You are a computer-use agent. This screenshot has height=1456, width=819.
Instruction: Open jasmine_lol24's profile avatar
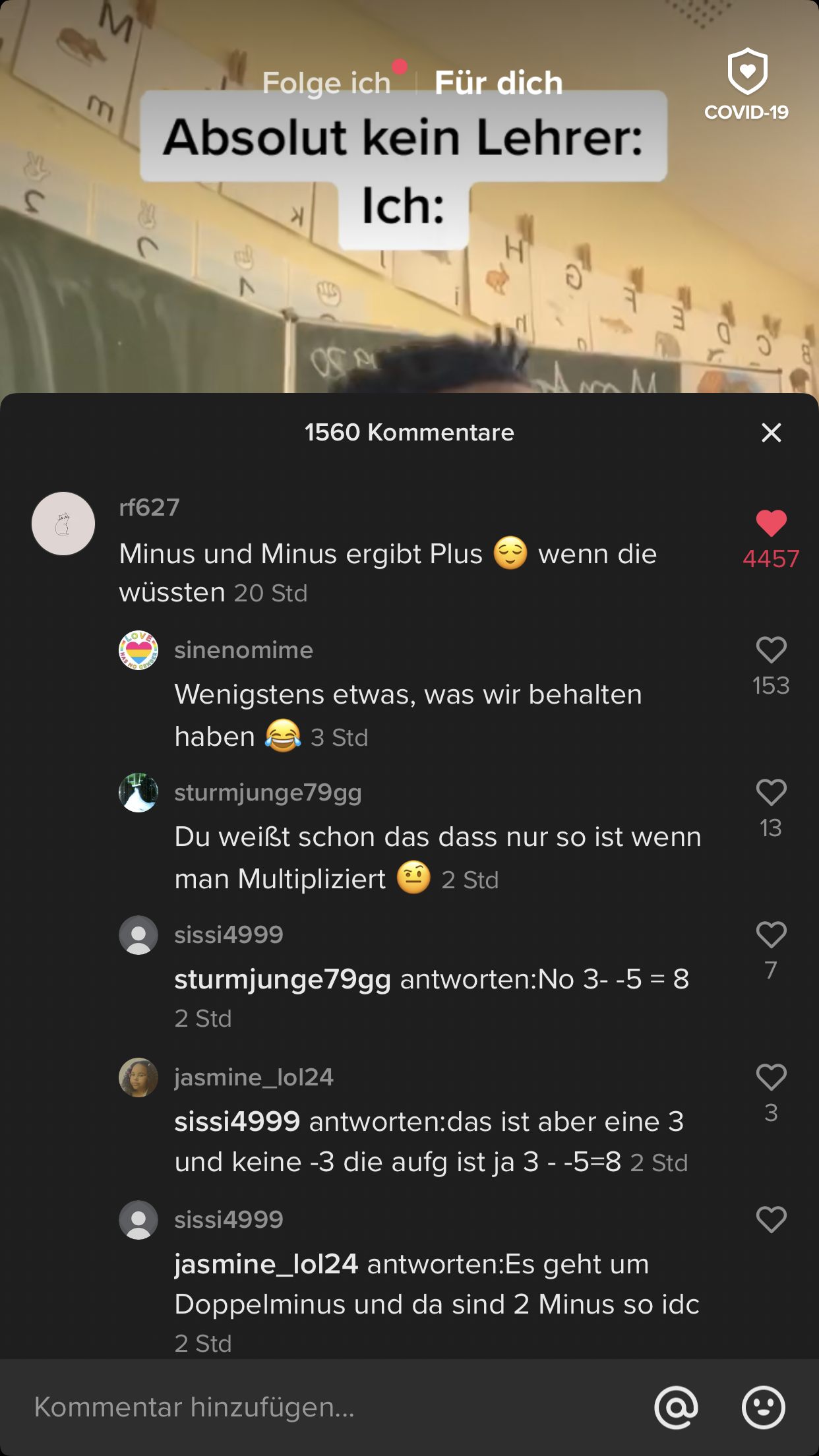[x=138, y=1077]
